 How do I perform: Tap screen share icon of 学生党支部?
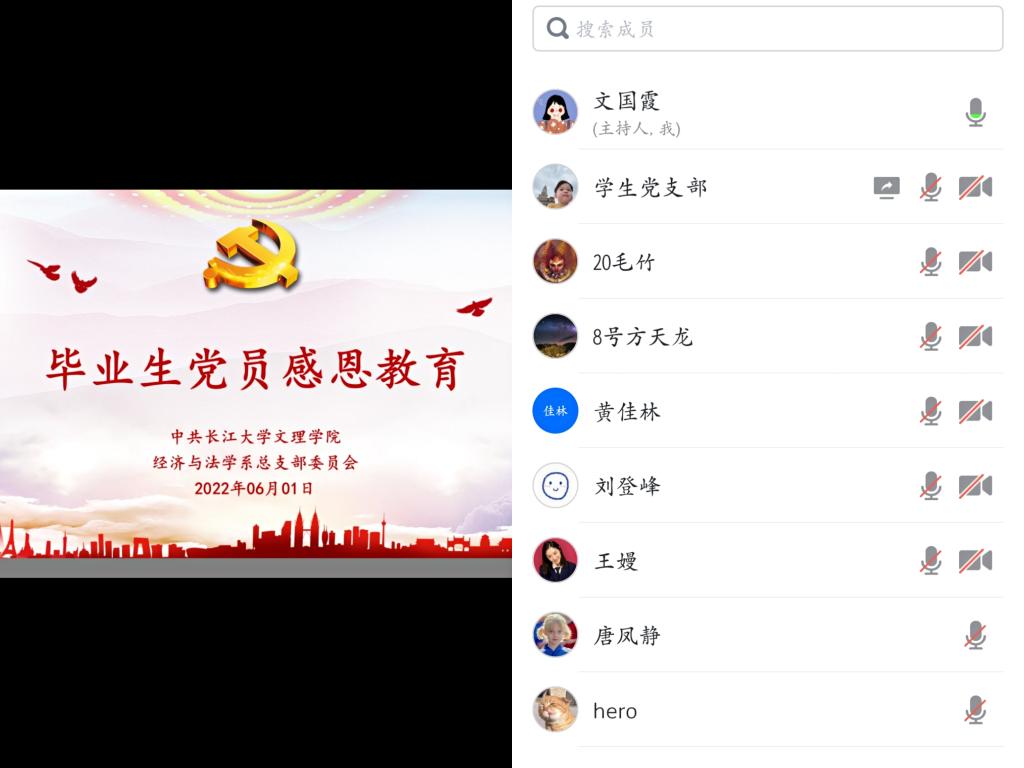coord(886,187)
